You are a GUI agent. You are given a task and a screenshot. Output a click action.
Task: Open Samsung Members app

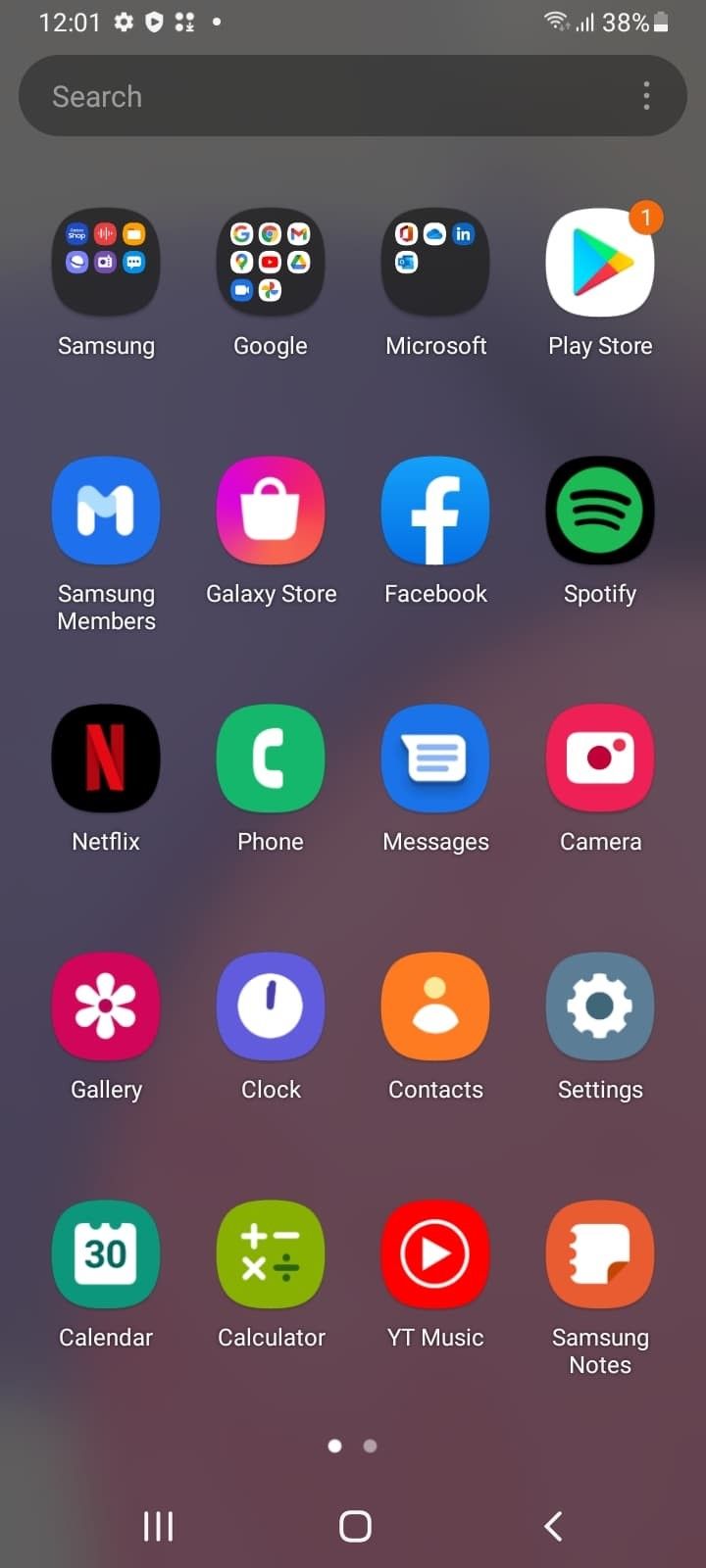[x=106, y=511]
